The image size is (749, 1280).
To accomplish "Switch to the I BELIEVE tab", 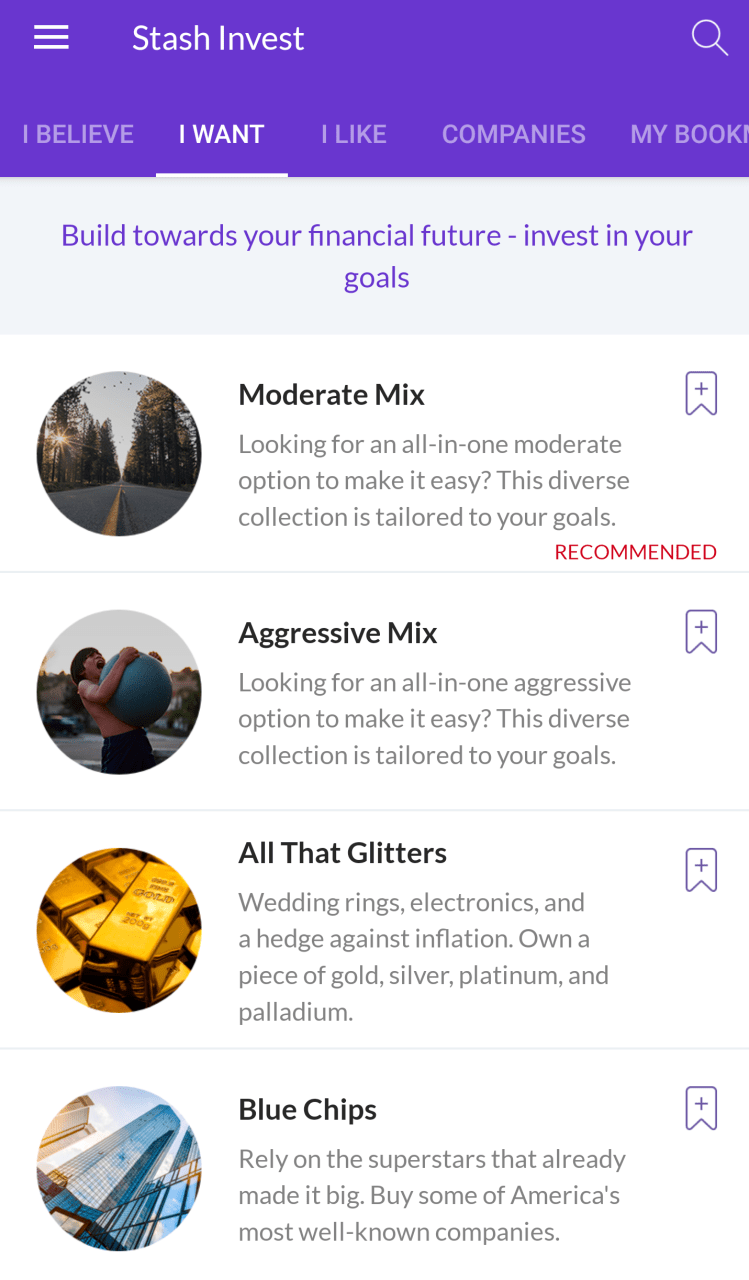I will coord(78,134).
